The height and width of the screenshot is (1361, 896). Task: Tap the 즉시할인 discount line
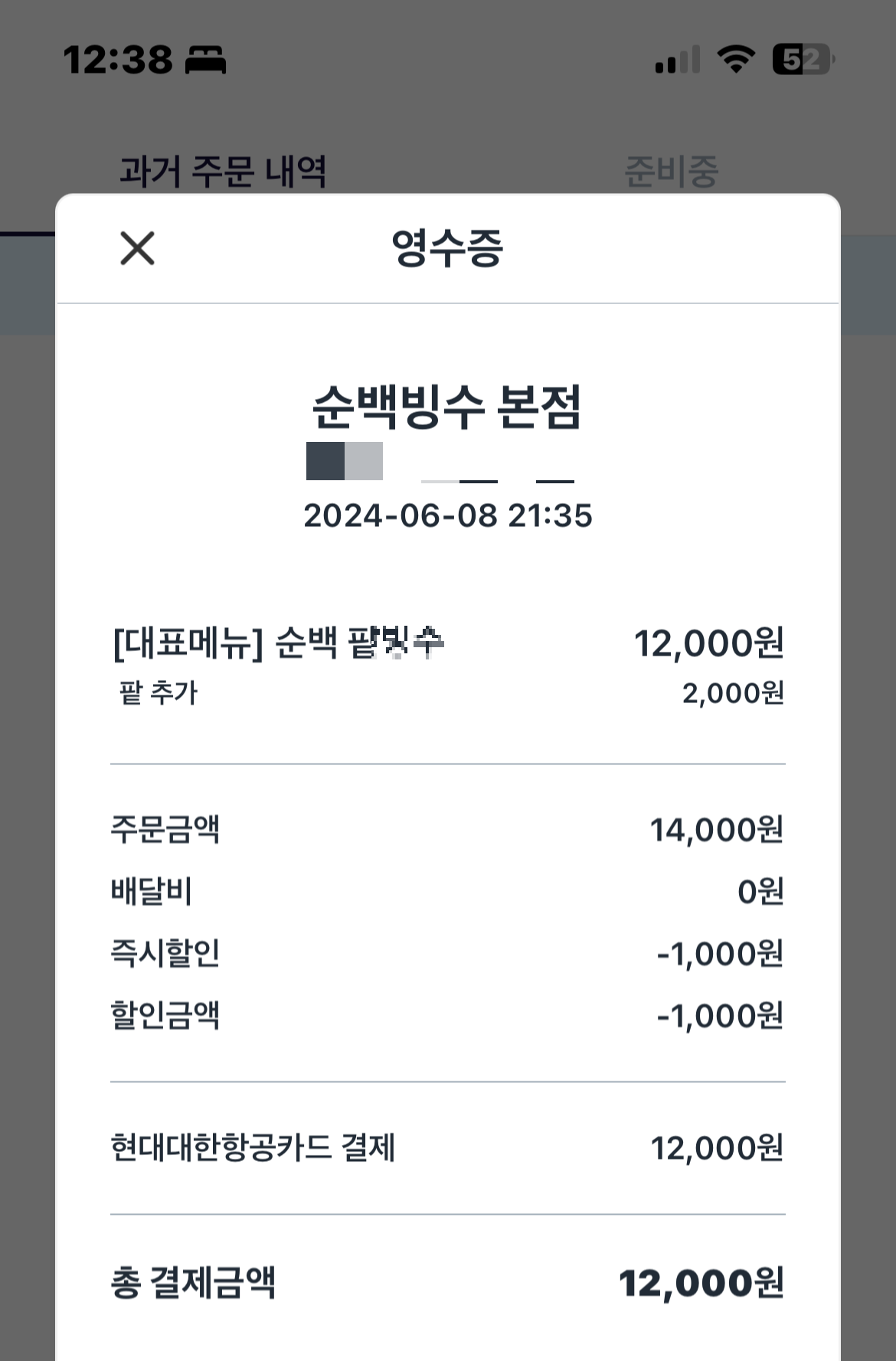pyautogui.click(x=448, y=952)
